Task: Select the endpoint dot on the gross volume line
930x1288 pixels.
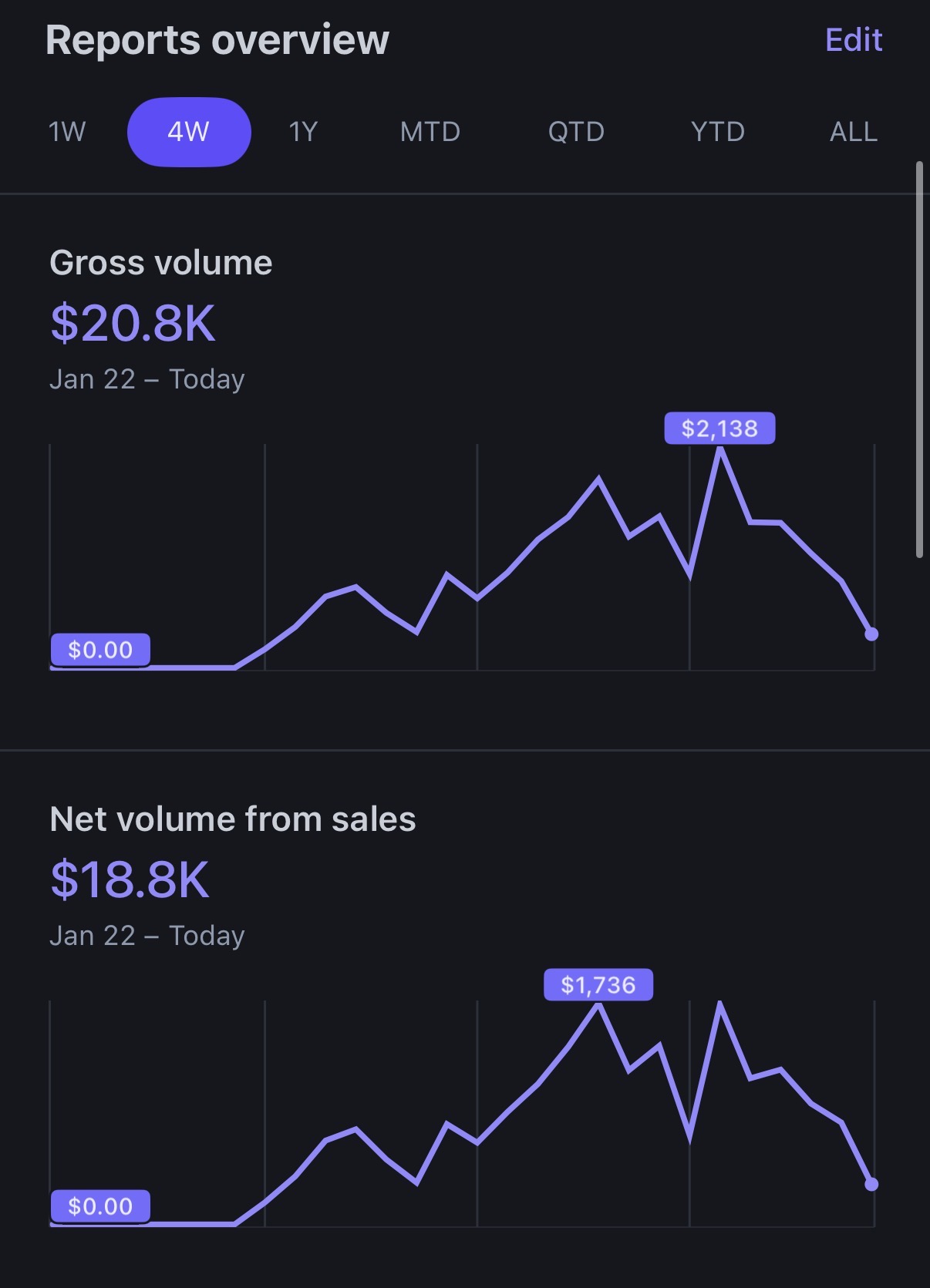Action: [872, 634]
